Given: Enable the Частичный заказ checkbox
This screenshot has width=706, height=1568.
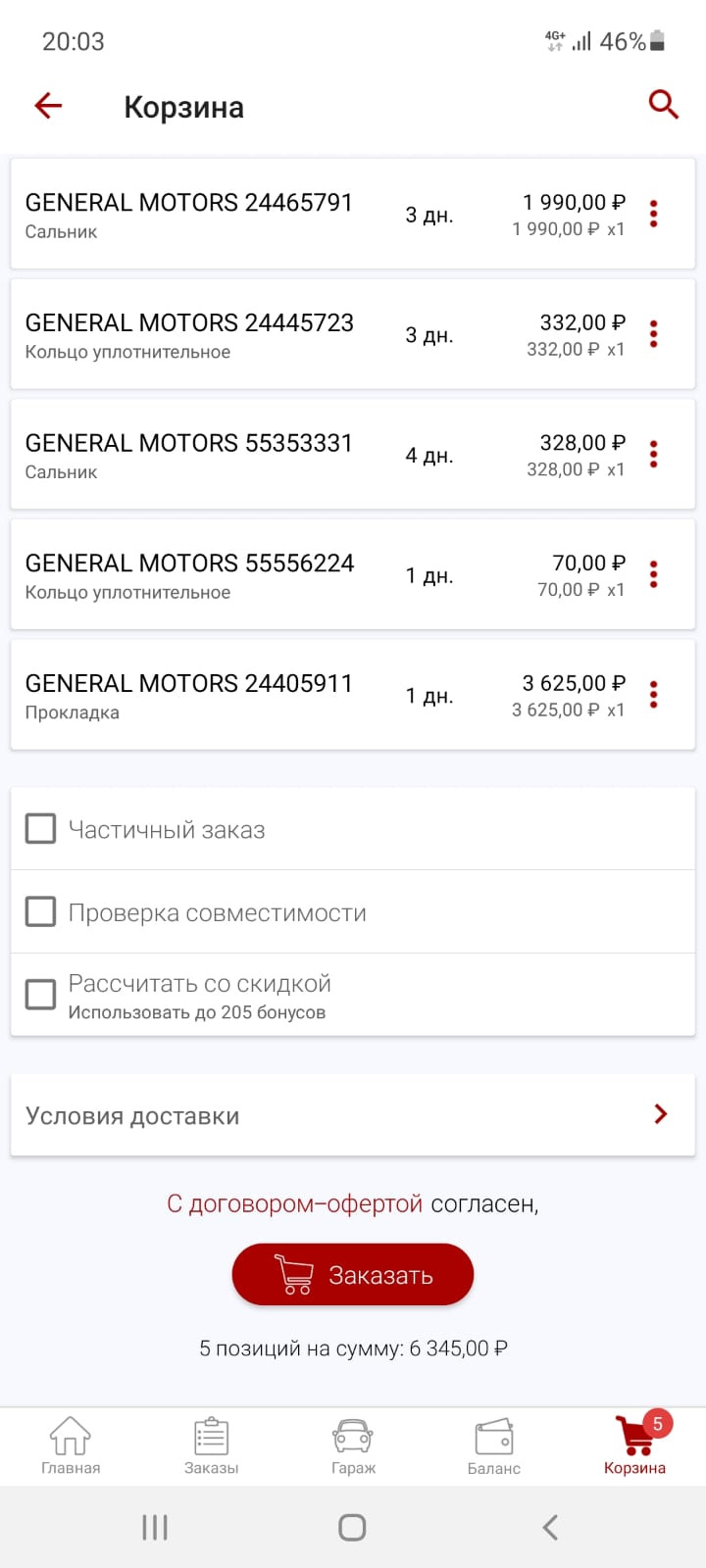Looking at the screenshot, I should click(39, 828).
